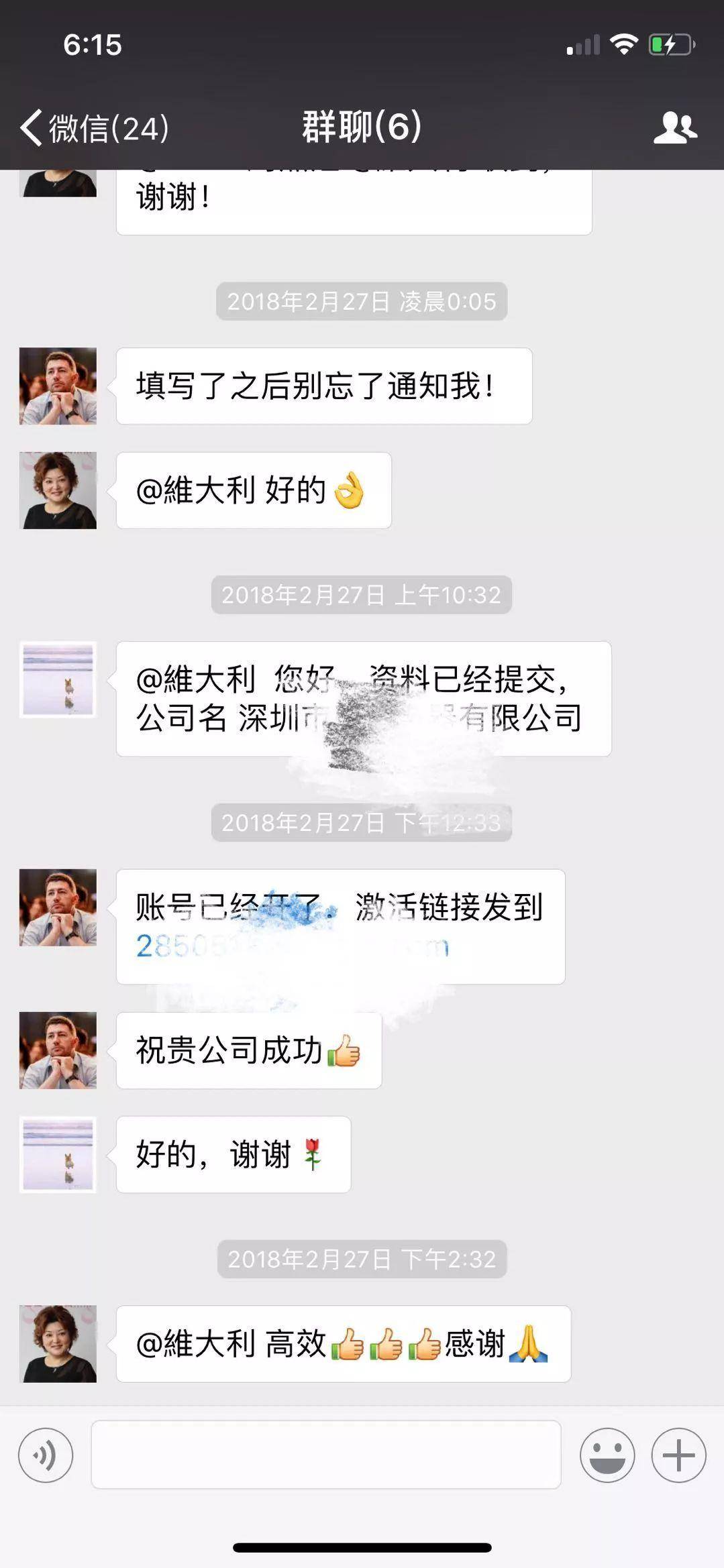Go back to the 微信 chat list
This screenshot has width=724, height=1568.
coord(94,127)
